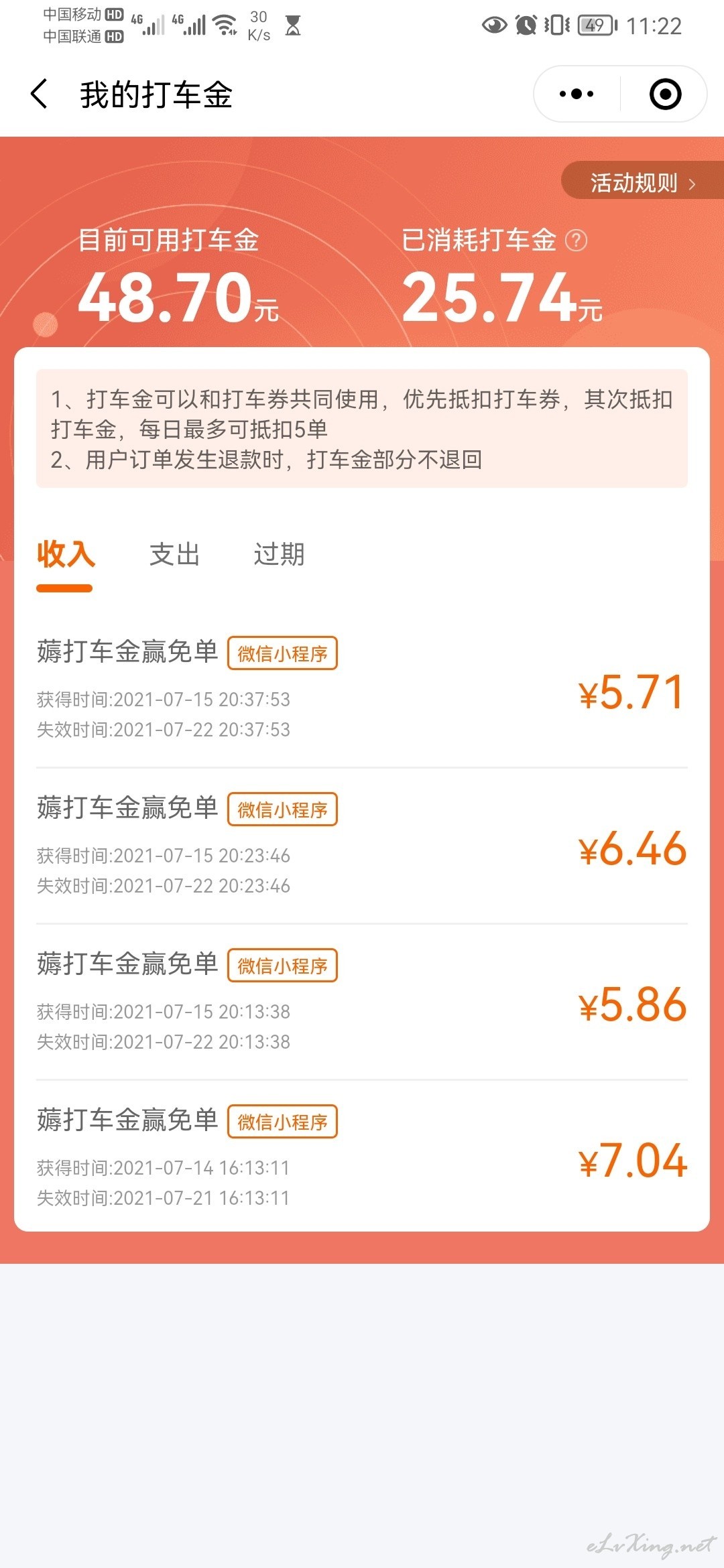
Task: Close the mini program with the circle button
Action: tap(665, 94)
